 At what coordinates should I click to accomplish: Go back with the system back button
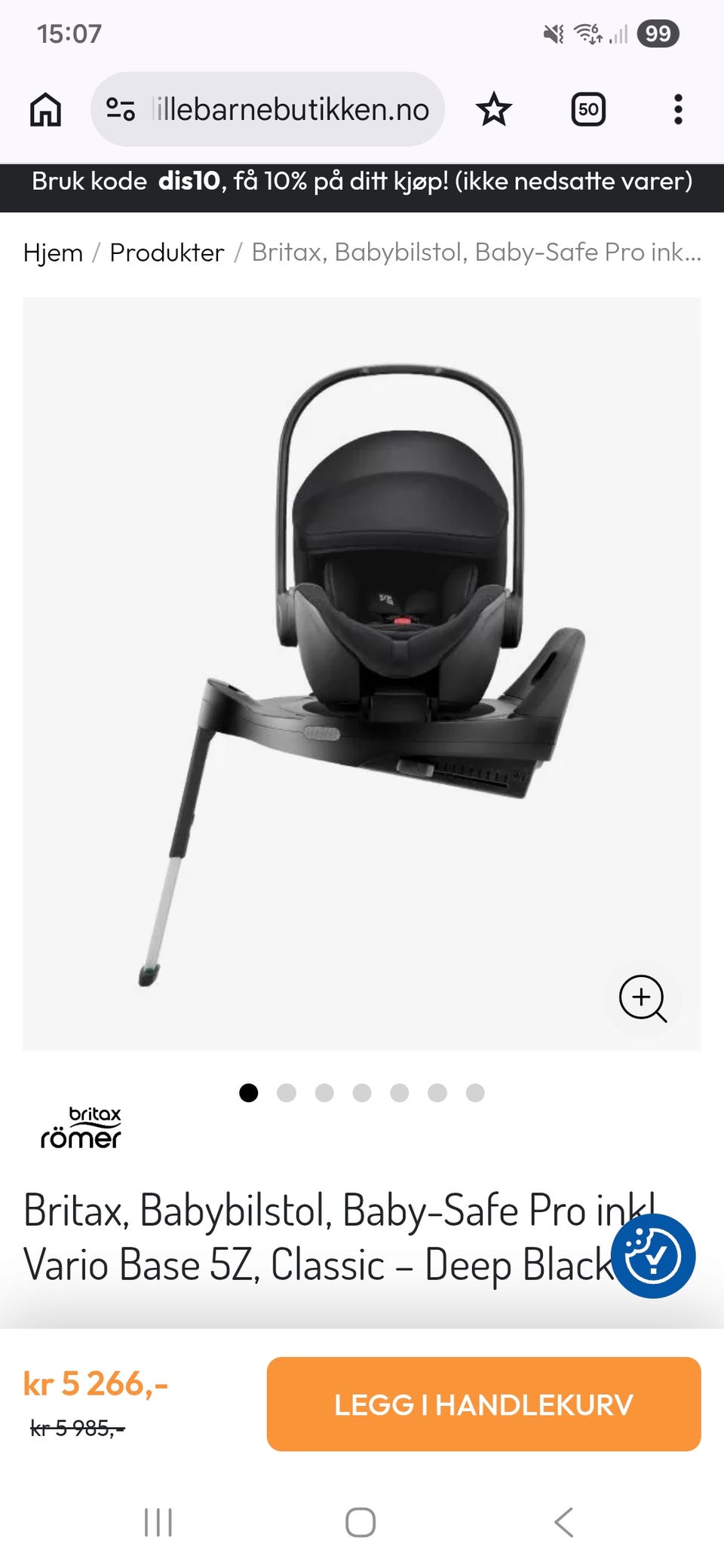coord(563,1522)
